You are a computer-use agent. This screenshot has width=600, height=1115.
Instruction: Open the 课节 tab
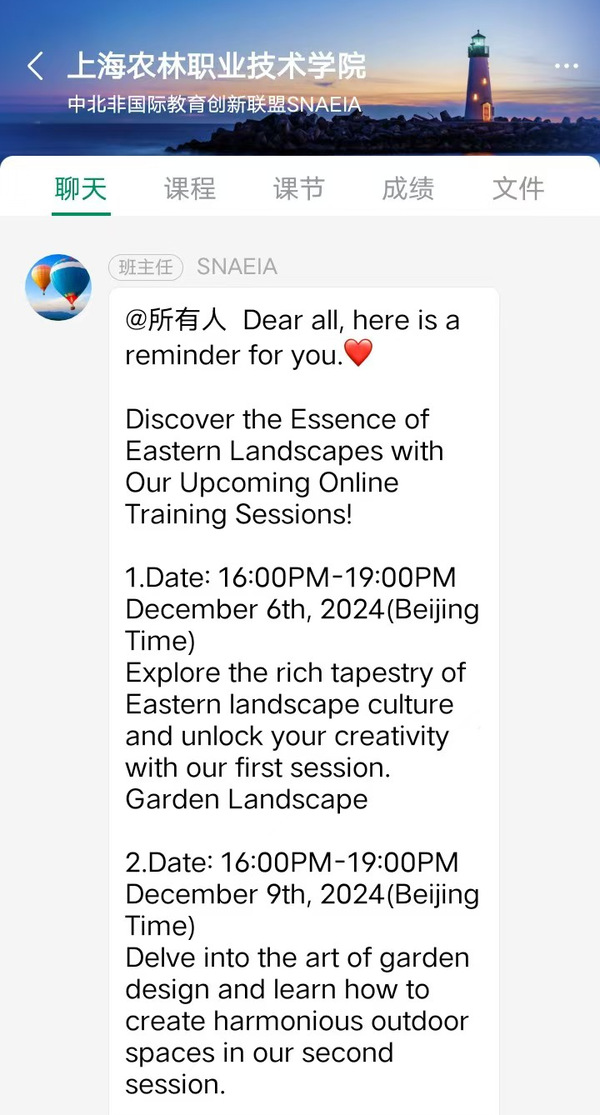(x=299, y=188)
